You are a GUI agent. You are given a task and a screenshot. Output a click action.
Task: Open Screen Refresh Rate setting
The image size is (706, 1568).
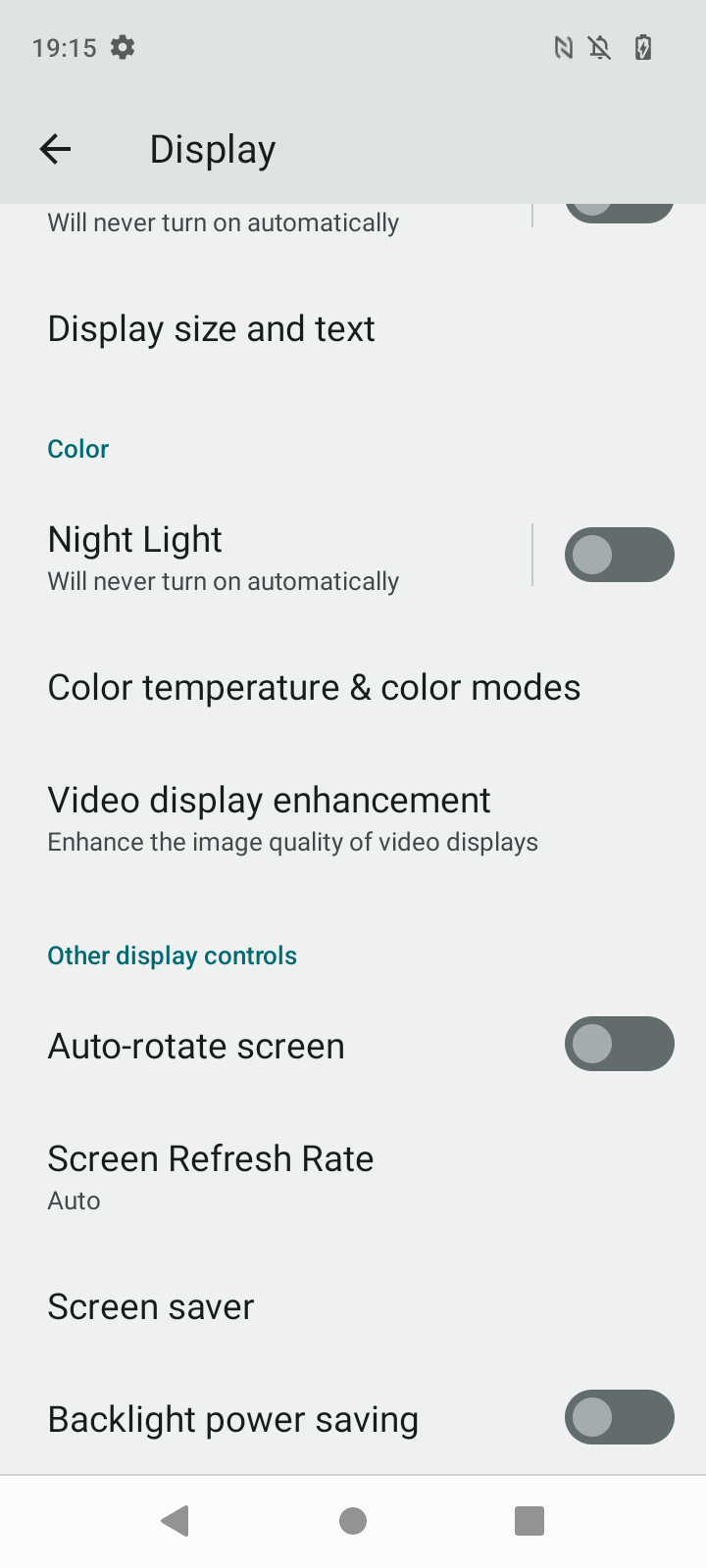(211, 1176)
